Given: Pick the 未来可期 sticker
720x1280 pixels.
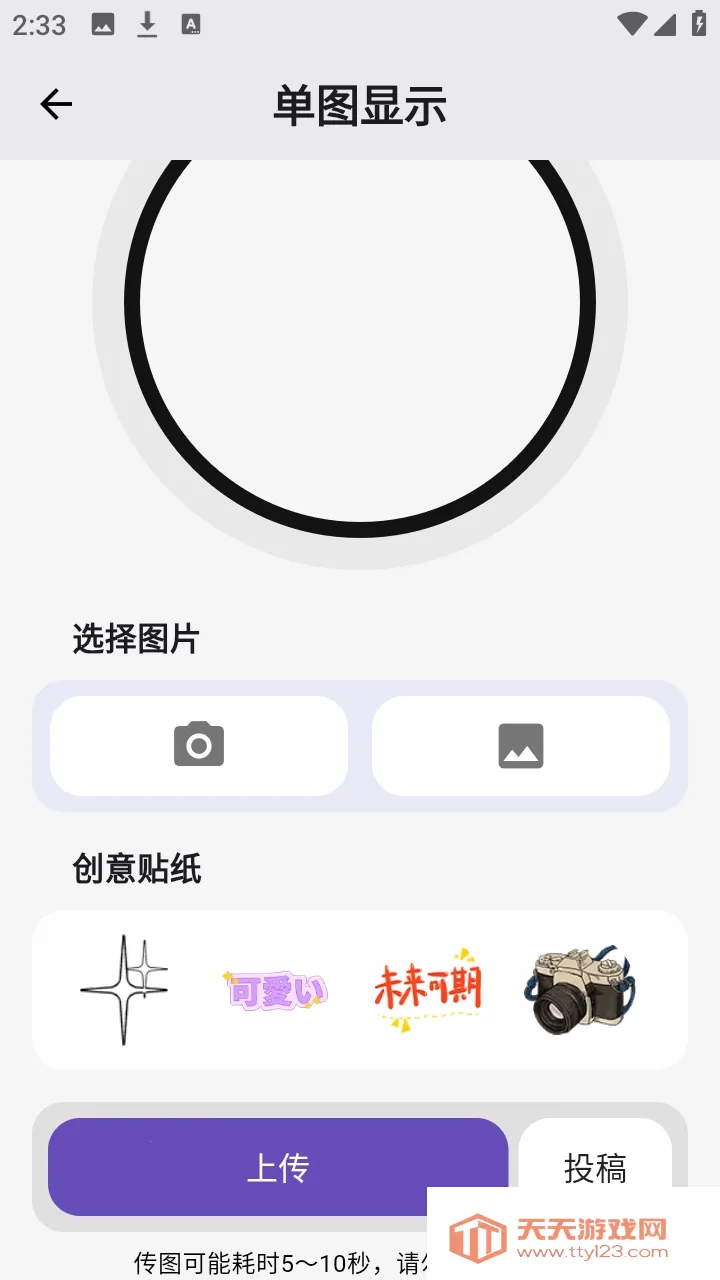Looking at the screenshot, I should point(428,990).
